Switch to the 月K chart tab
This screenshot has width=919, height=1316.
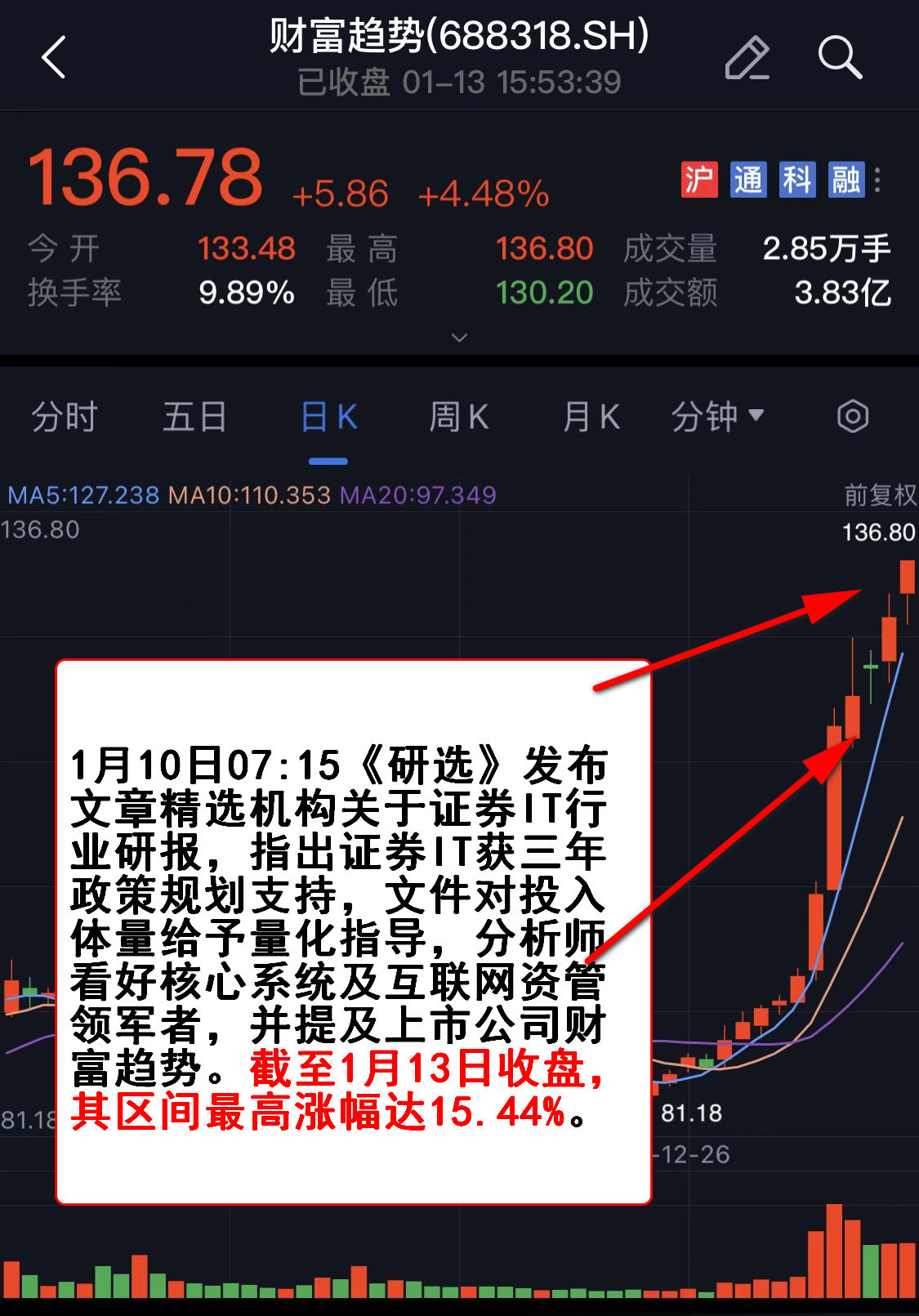click(591, 417)
